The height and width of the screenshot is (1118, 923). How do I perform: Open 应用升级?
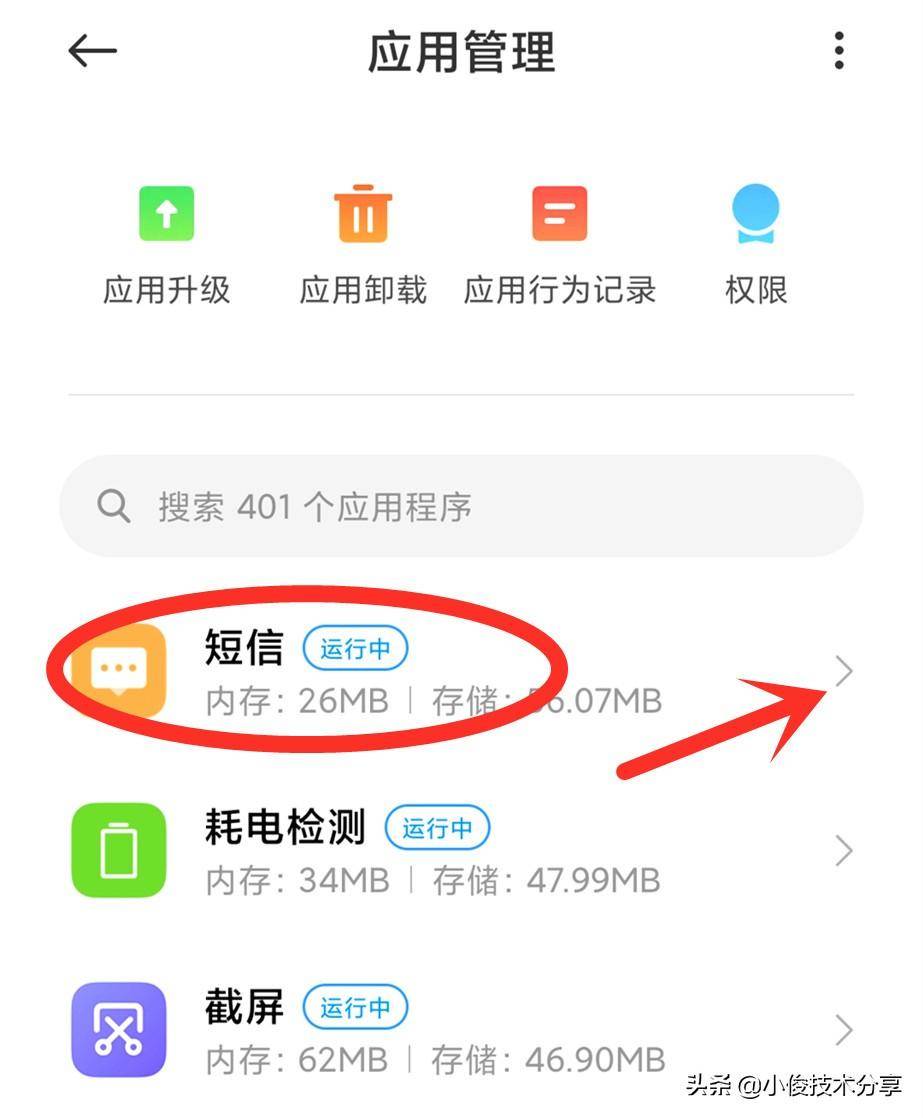coord(167,244)
